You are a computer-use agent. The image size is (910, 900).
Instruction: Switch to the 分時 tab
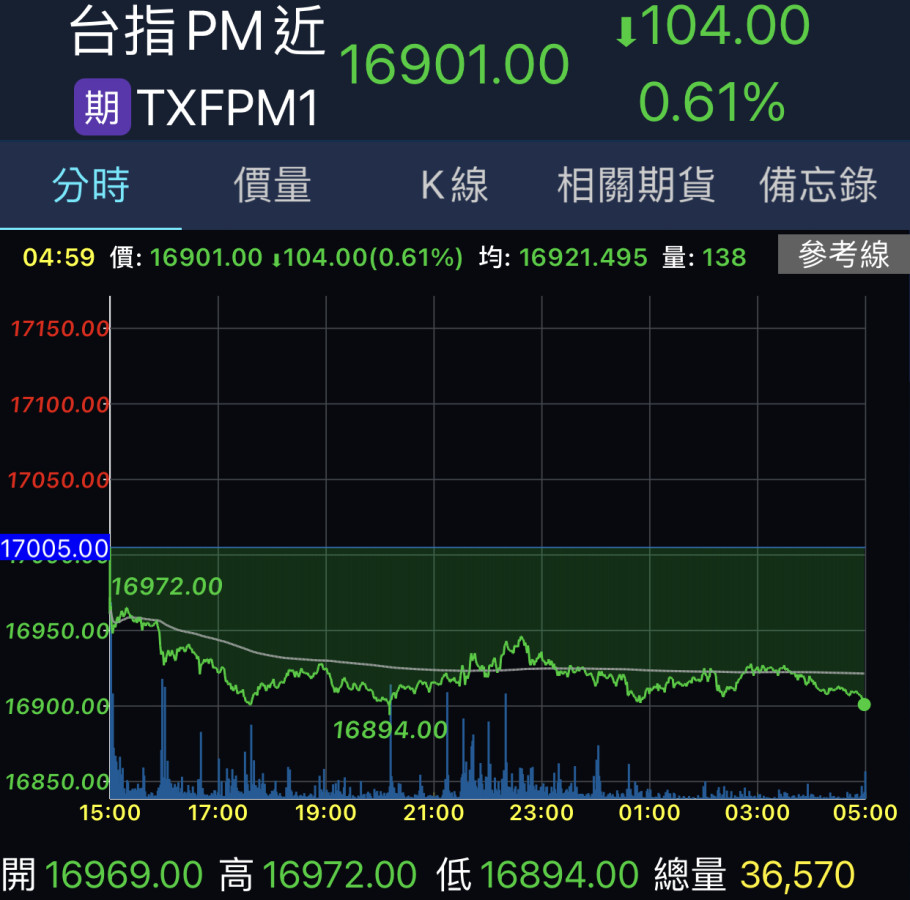pos(91,186)
